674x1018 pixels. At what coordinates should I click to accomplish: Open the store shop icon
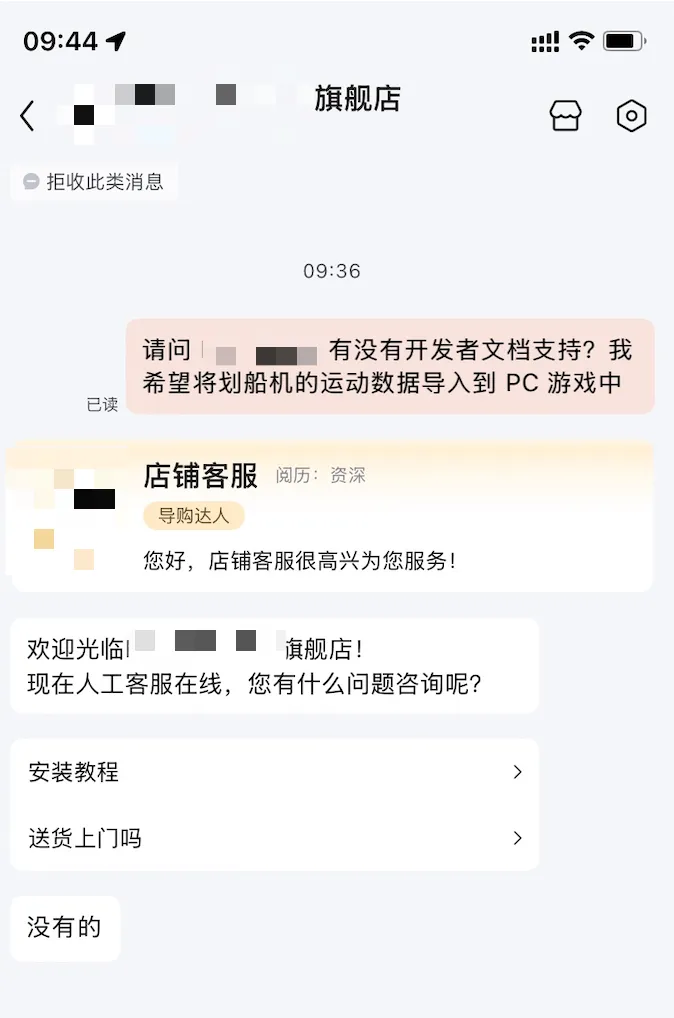[566, 116]
